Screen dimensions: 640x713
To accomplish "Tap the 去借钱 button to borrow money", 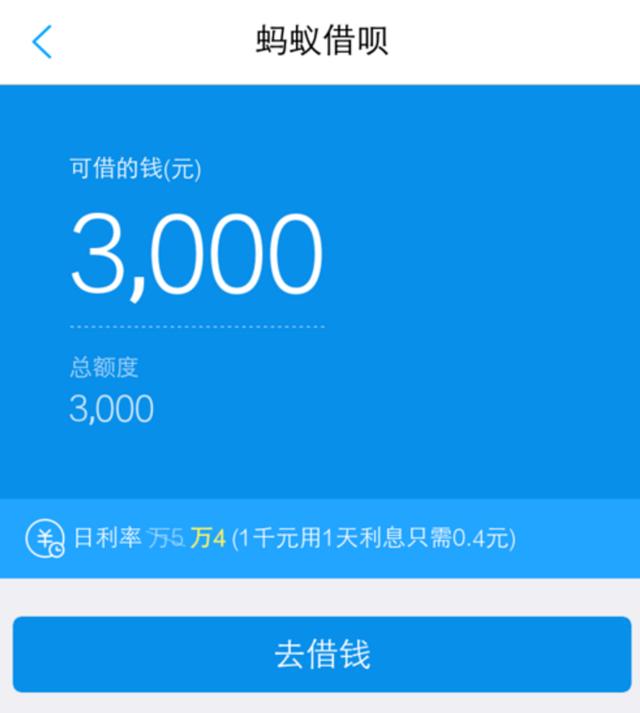I will click(322, 654).
